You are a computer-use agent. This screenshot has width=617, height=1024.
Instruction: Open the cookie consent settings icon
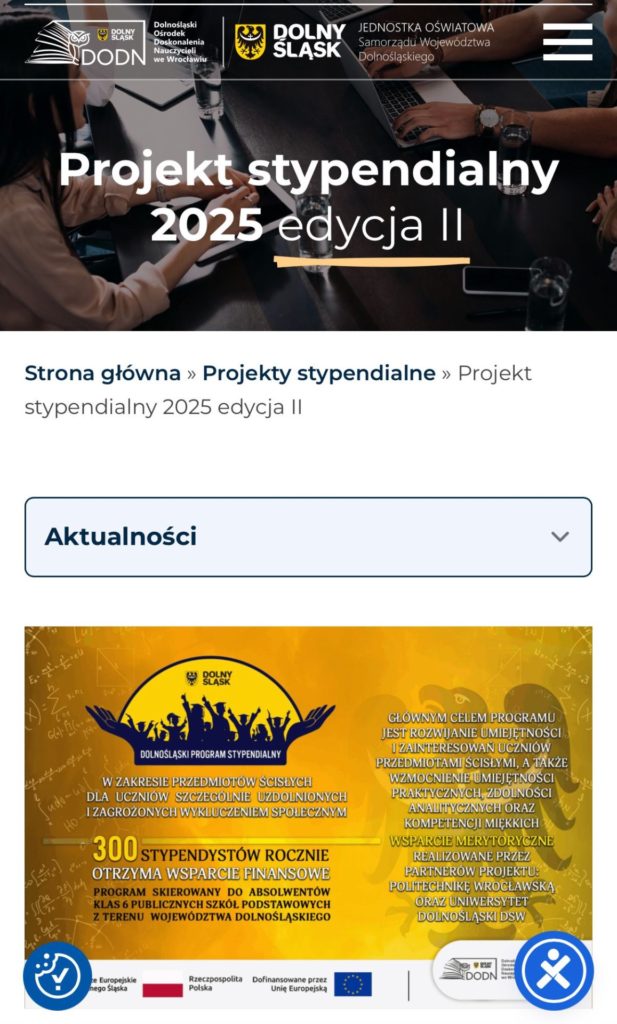pyautogui.click(x=57, y=976)
